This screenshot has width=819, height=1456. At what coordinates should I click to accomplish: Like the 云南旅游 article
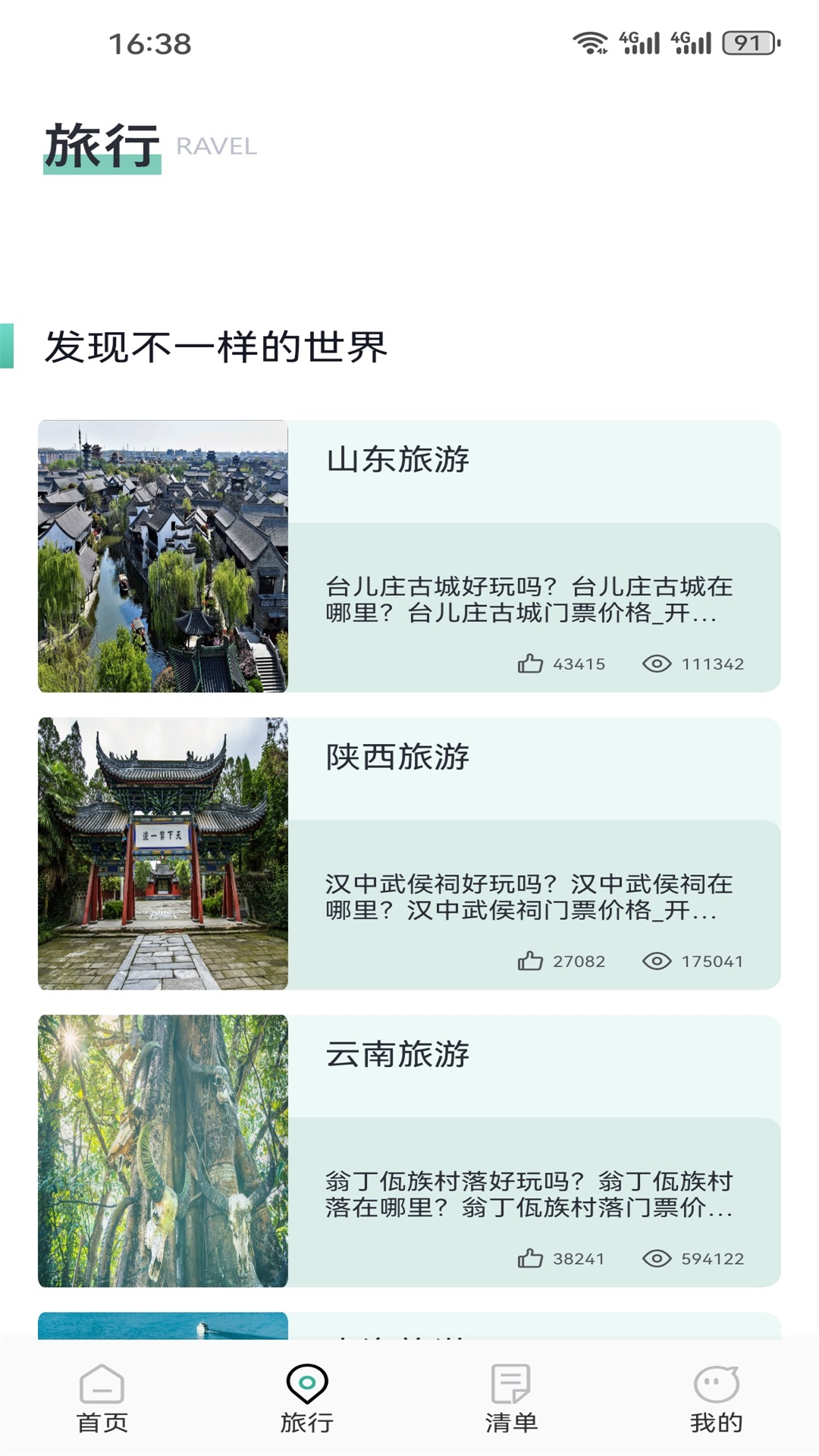(530, 1258)
